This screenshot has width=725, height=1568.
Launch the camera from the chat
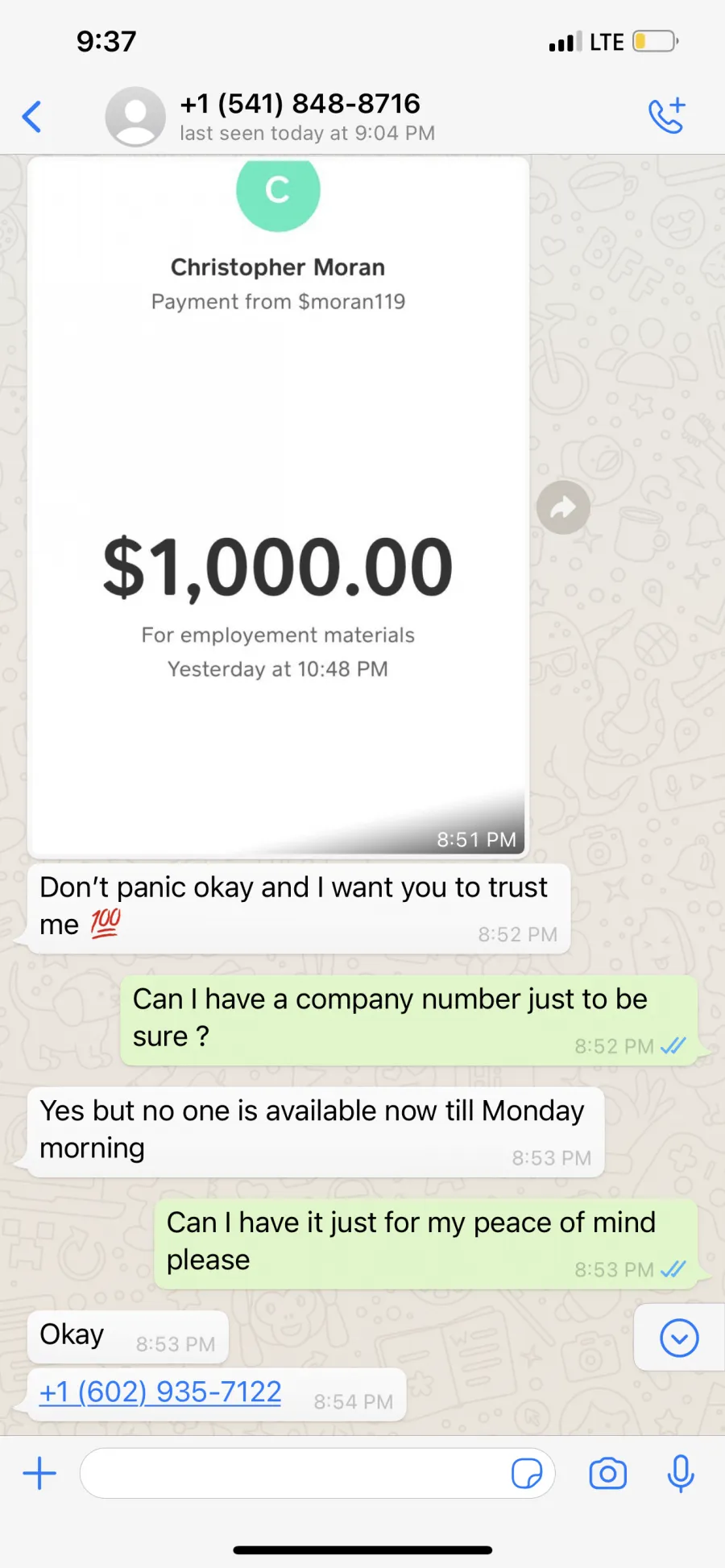pyautogui.click(x=608, y=1474)
